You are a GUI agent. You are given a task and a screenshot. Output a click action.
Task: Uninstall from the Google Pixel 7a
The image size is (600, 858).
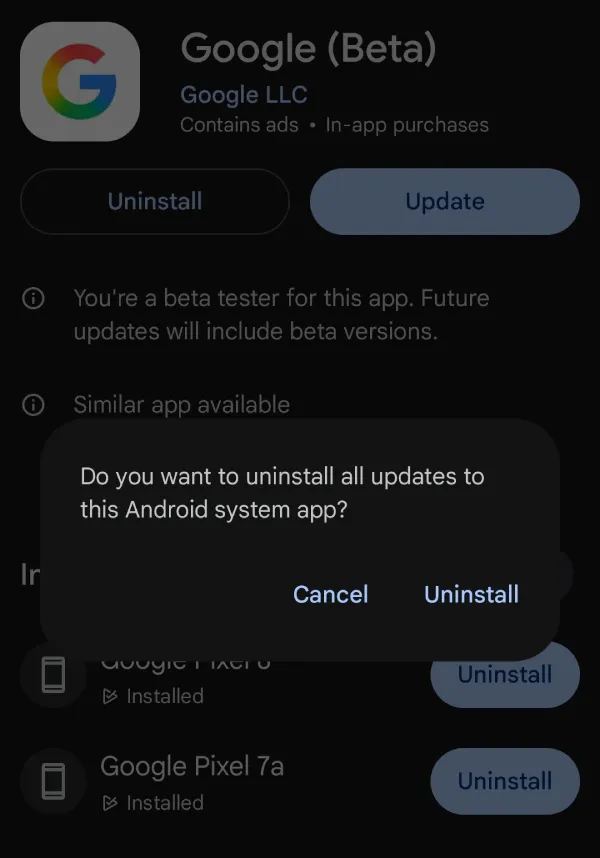504,781
